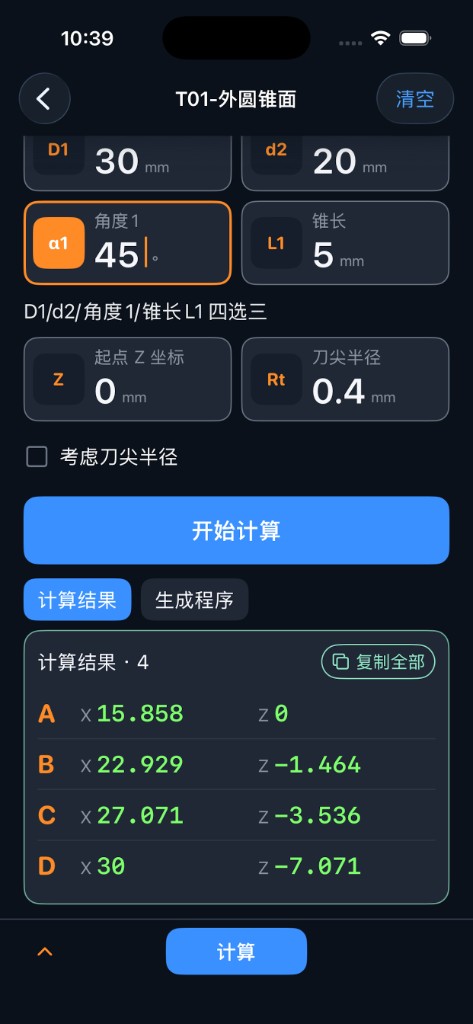Edit the 起点 Z 坐标 field
473x1024 pixels.
point(127,379)
